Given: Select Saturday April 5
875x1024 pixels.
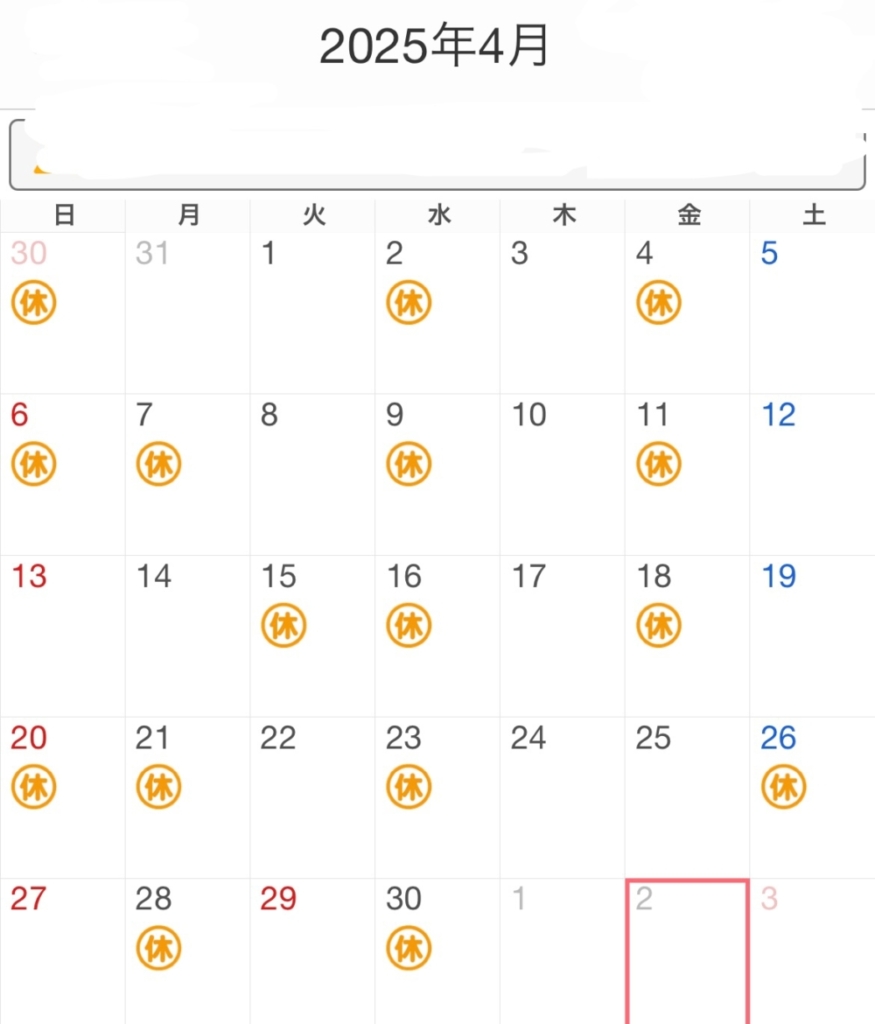Looking at the screenshot, I should tap(812, 312).
